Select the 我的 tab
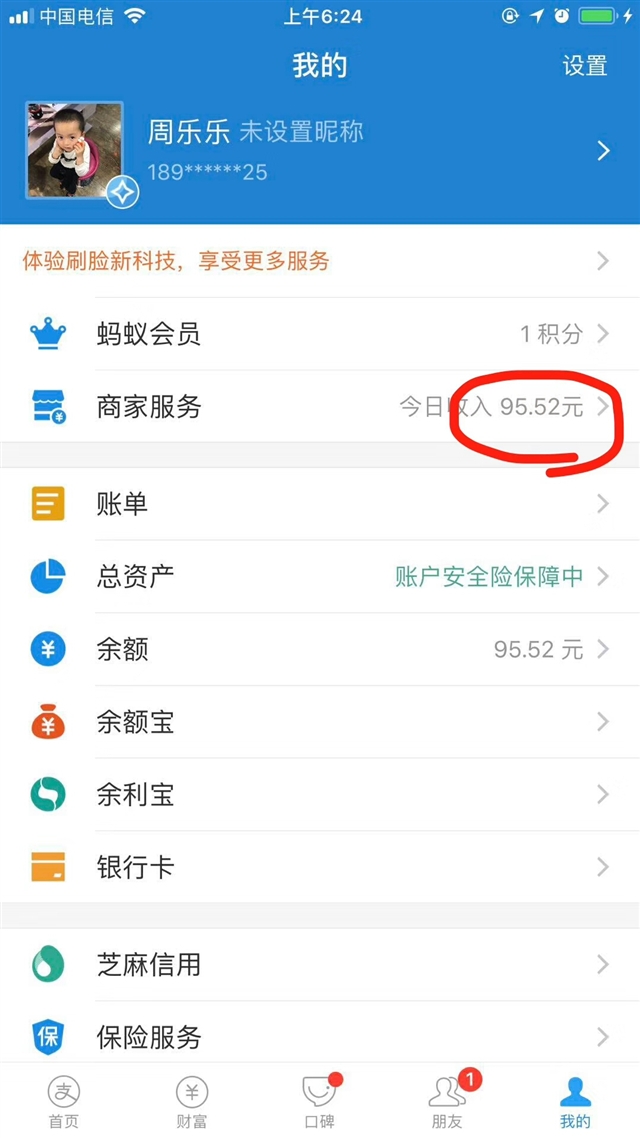The image size is (640, 1138). [575, 1102]
